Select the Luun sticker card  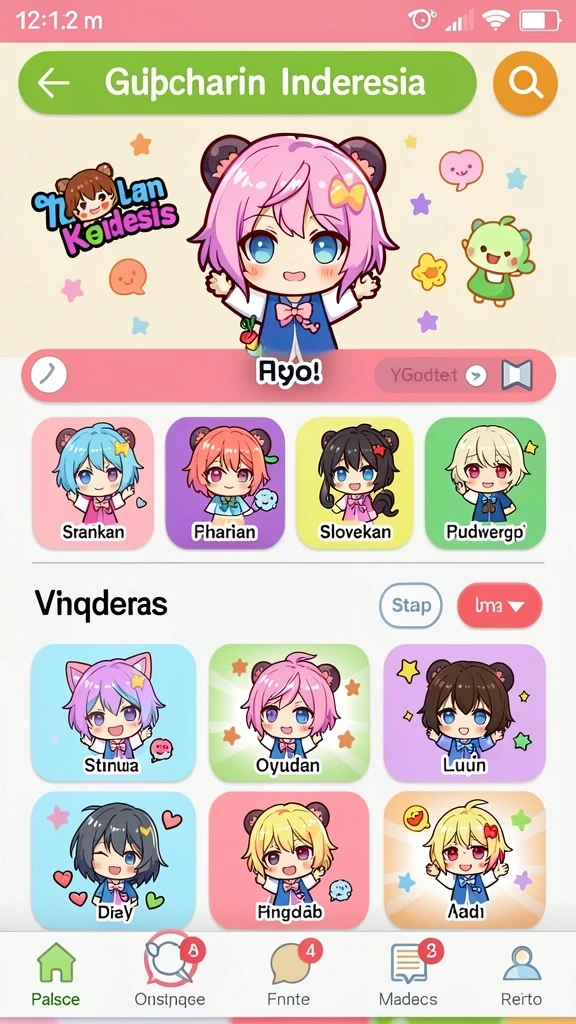pyautogui.click(x=464, y=712)
